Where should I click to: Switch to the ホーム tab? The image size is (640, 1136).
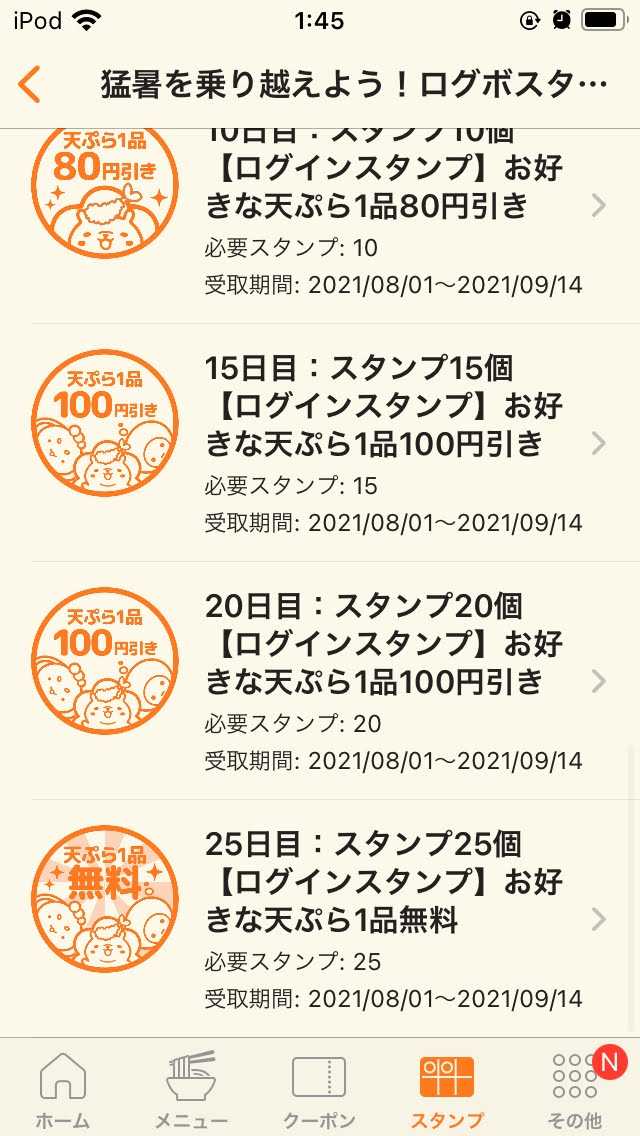[62, 1089]
